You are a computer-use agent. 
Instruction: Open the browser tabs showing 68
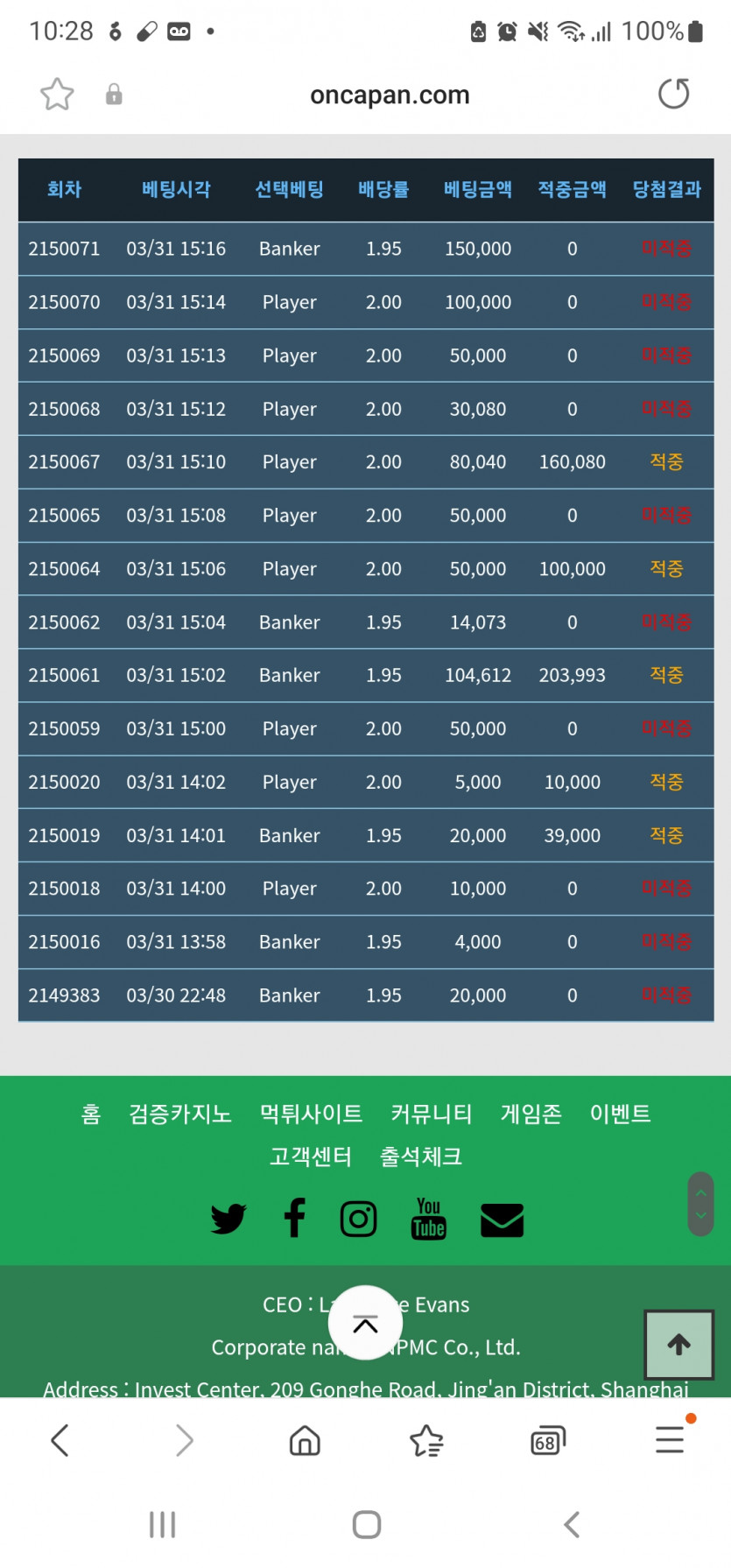547,1440
